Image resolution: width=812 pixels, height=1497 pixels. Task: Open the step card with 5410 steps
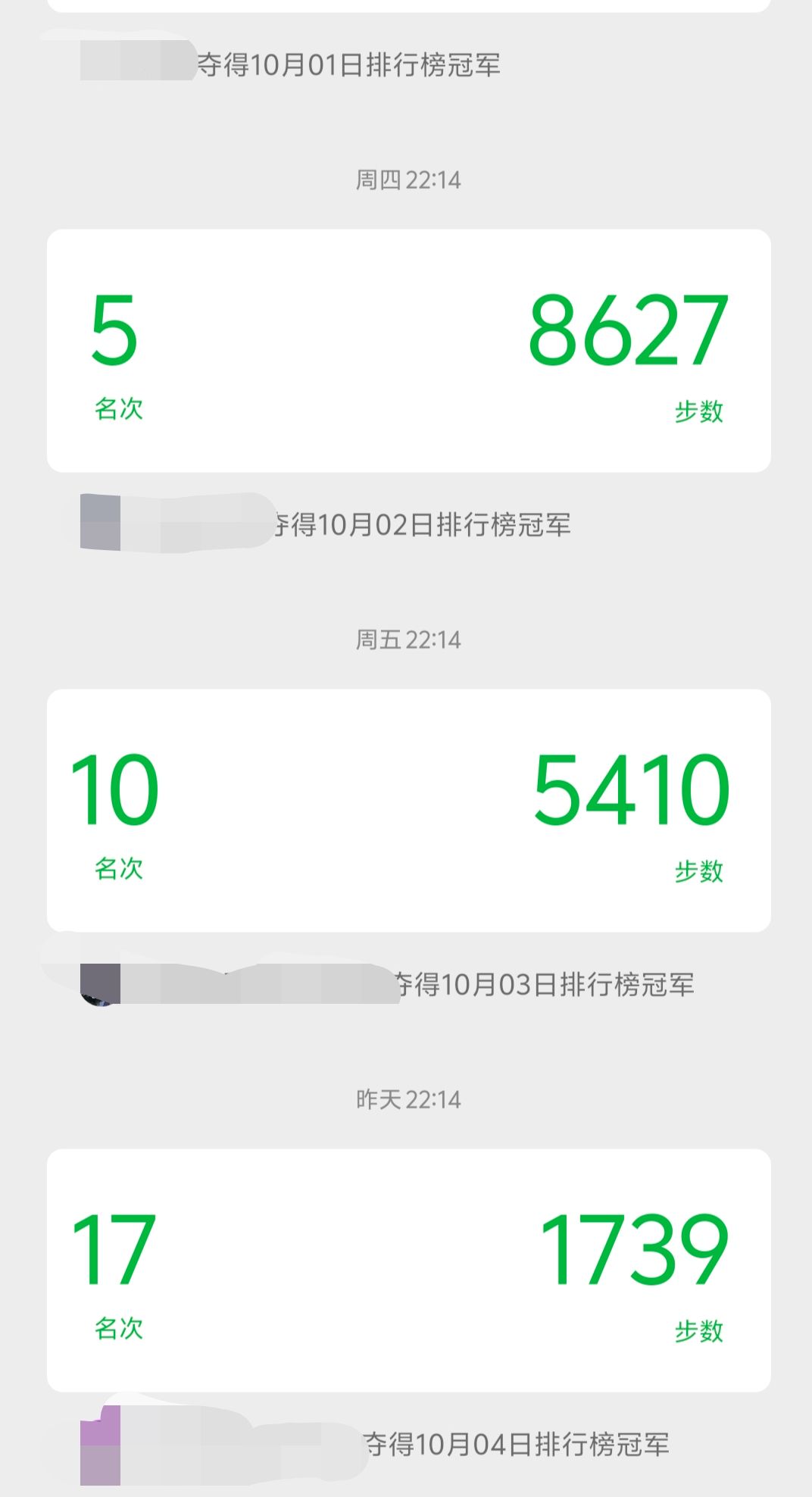(408, 810)
